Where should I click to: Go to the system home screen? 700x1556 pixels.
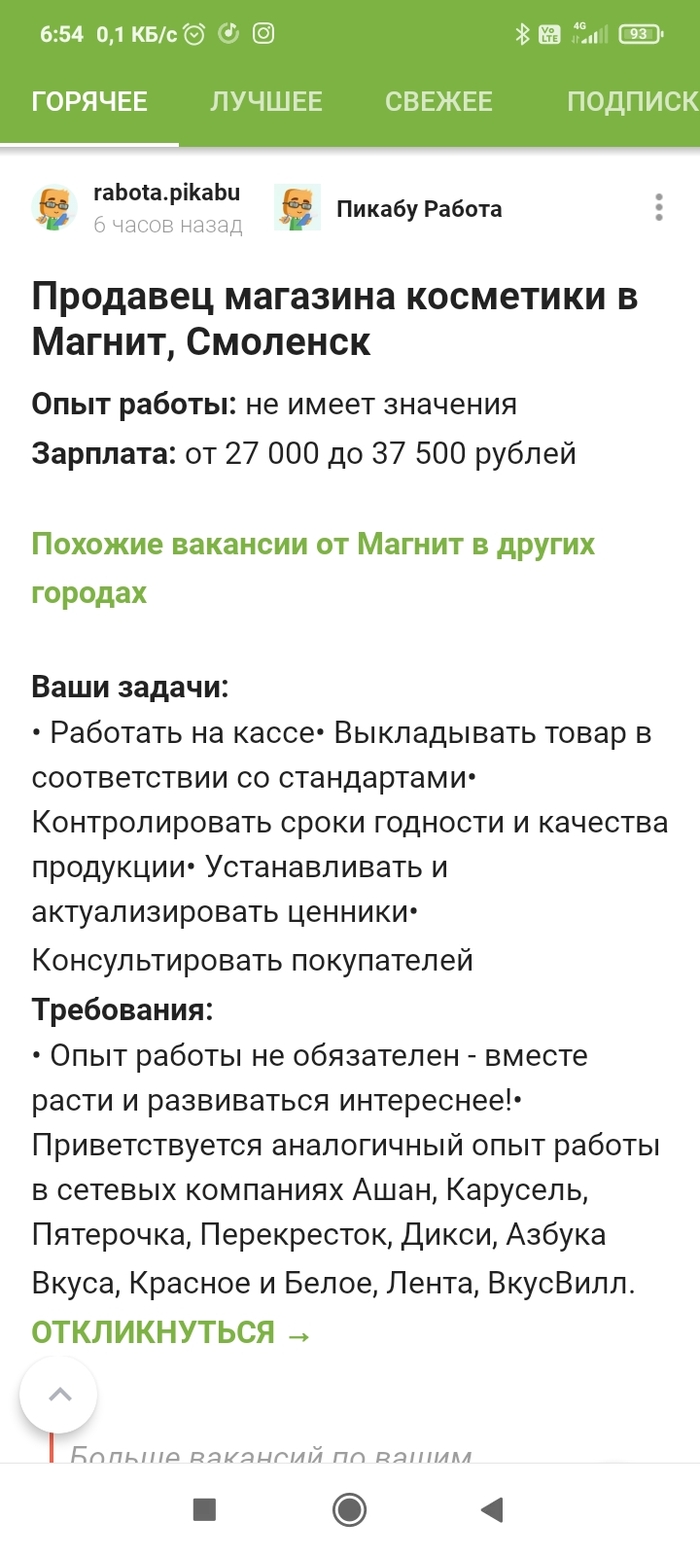tap(349, 1509)
